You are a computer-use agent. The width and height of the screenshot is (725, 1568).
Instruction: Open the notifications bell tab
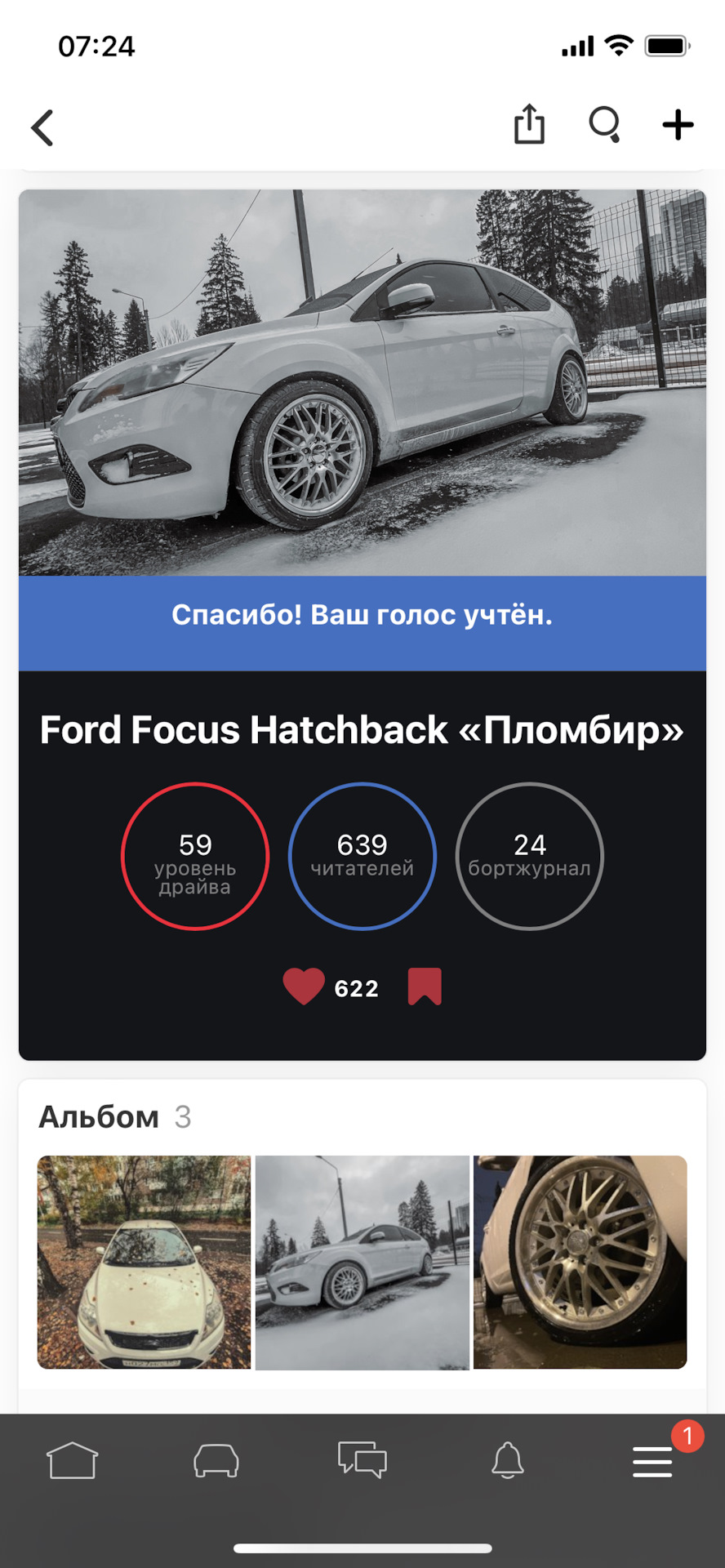pos(508,1460)
